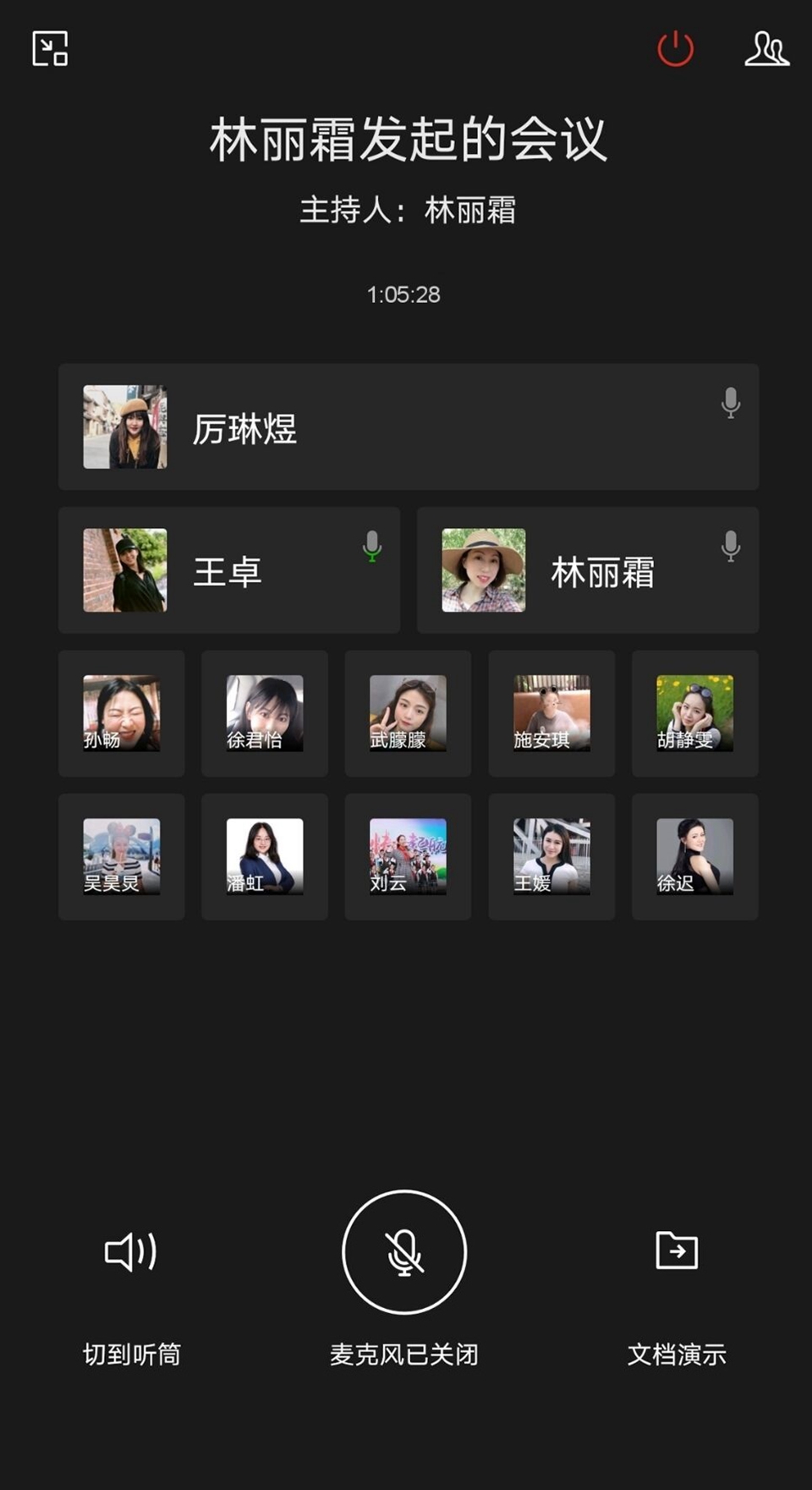Select participant 王卓

click(229, 570)
